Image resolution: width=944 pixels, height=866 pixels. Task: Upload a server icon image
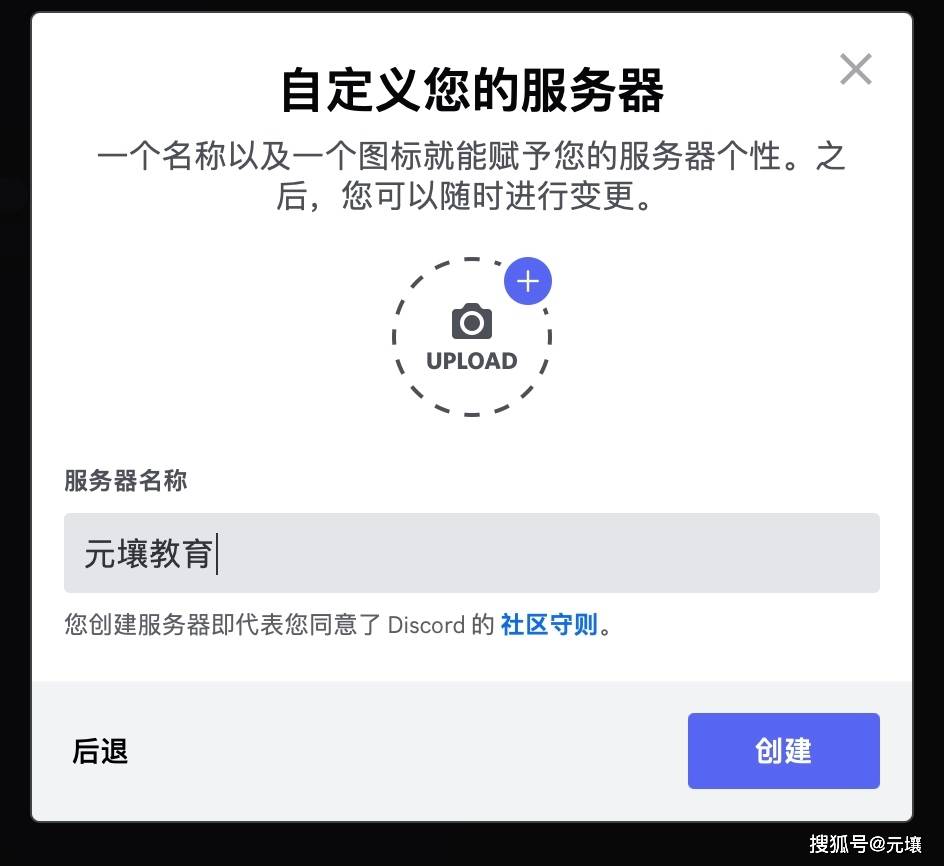click(471, 337)
